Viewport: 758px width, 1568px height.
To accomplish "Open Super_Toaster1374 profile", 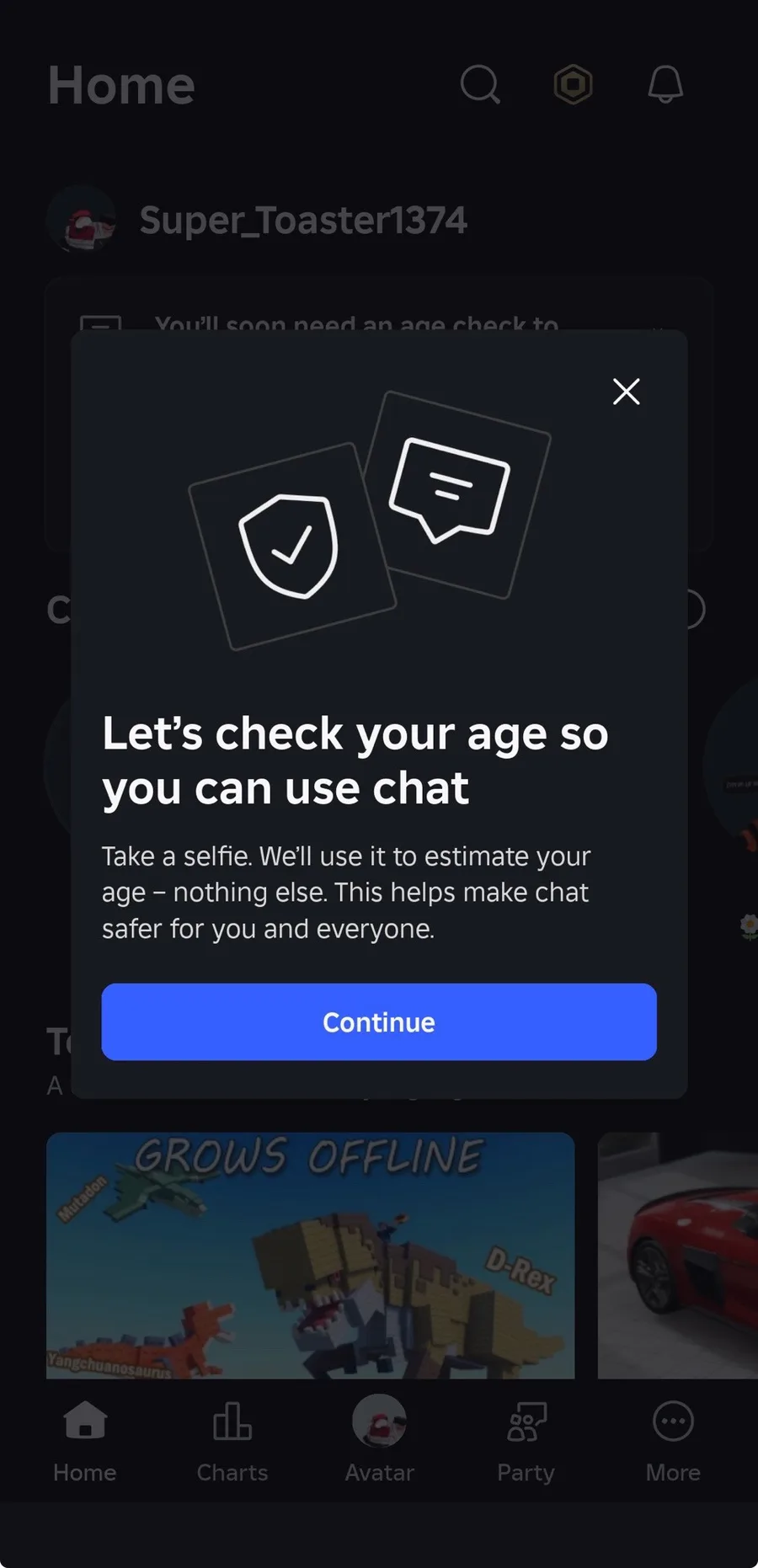I will [257, 220].
